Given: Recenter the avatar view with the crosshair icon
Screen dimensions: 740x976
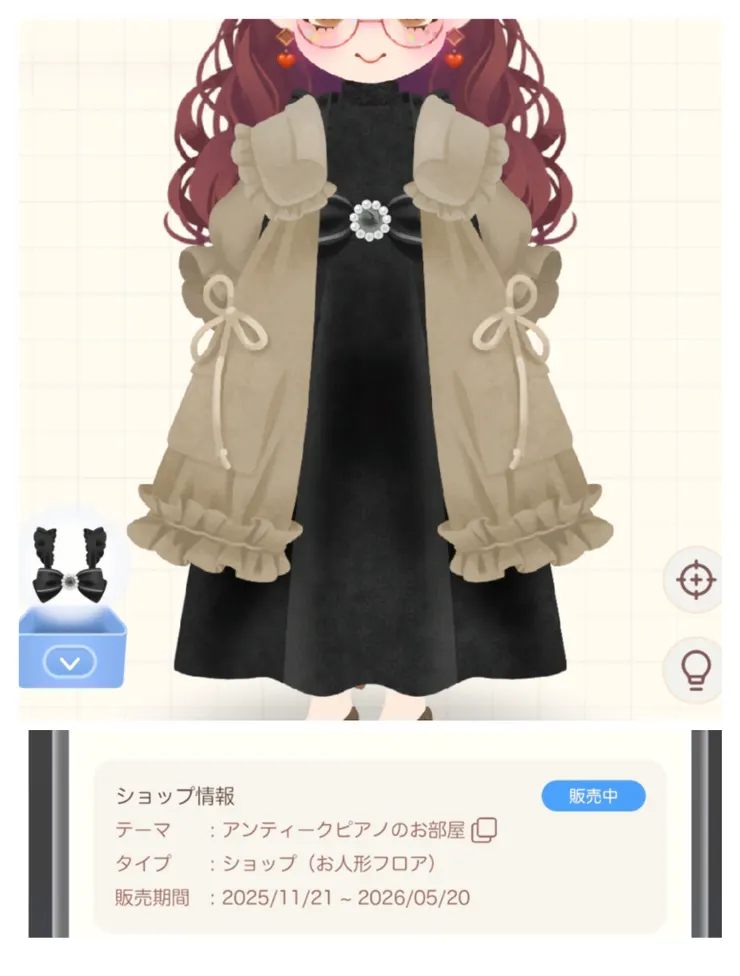Looking at the screenshot, I should click(x=696, y=581).
